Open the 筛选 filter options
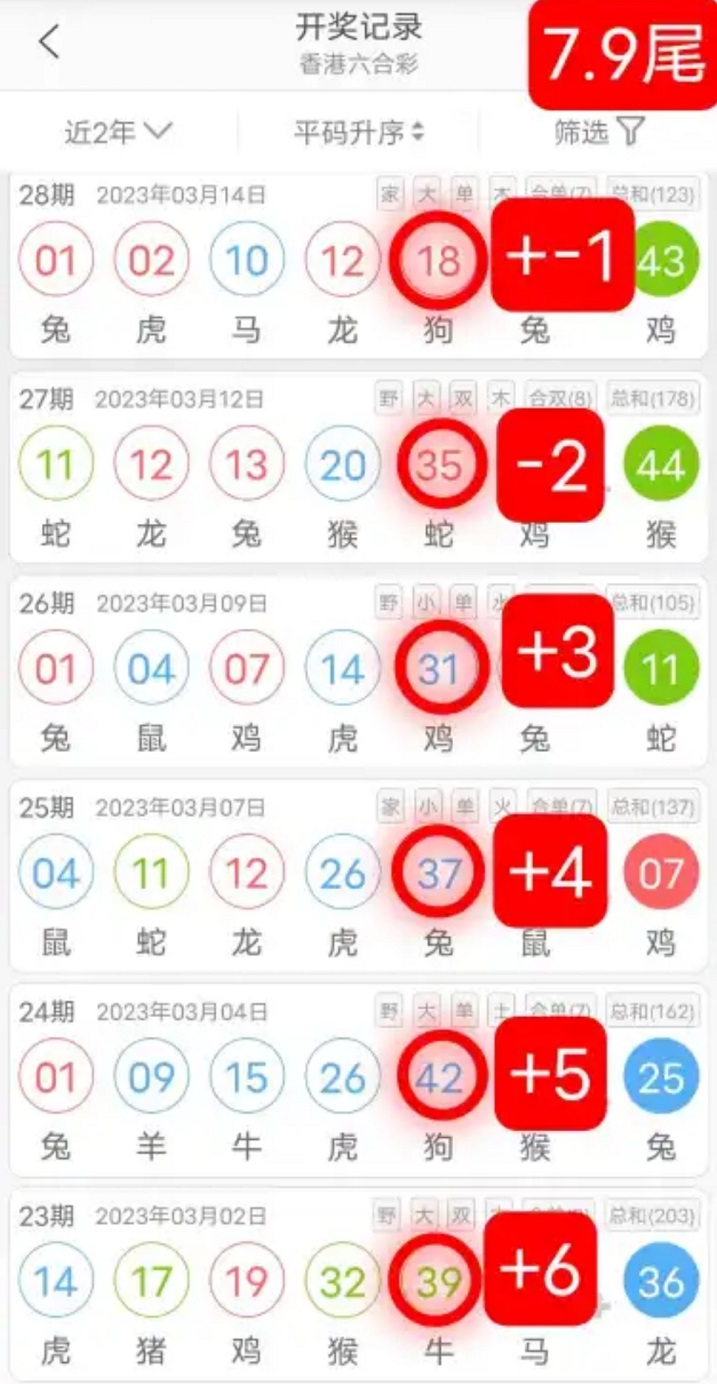Image resolution: width=717 pixels, height=1384 pixels. tap(598, 132)
